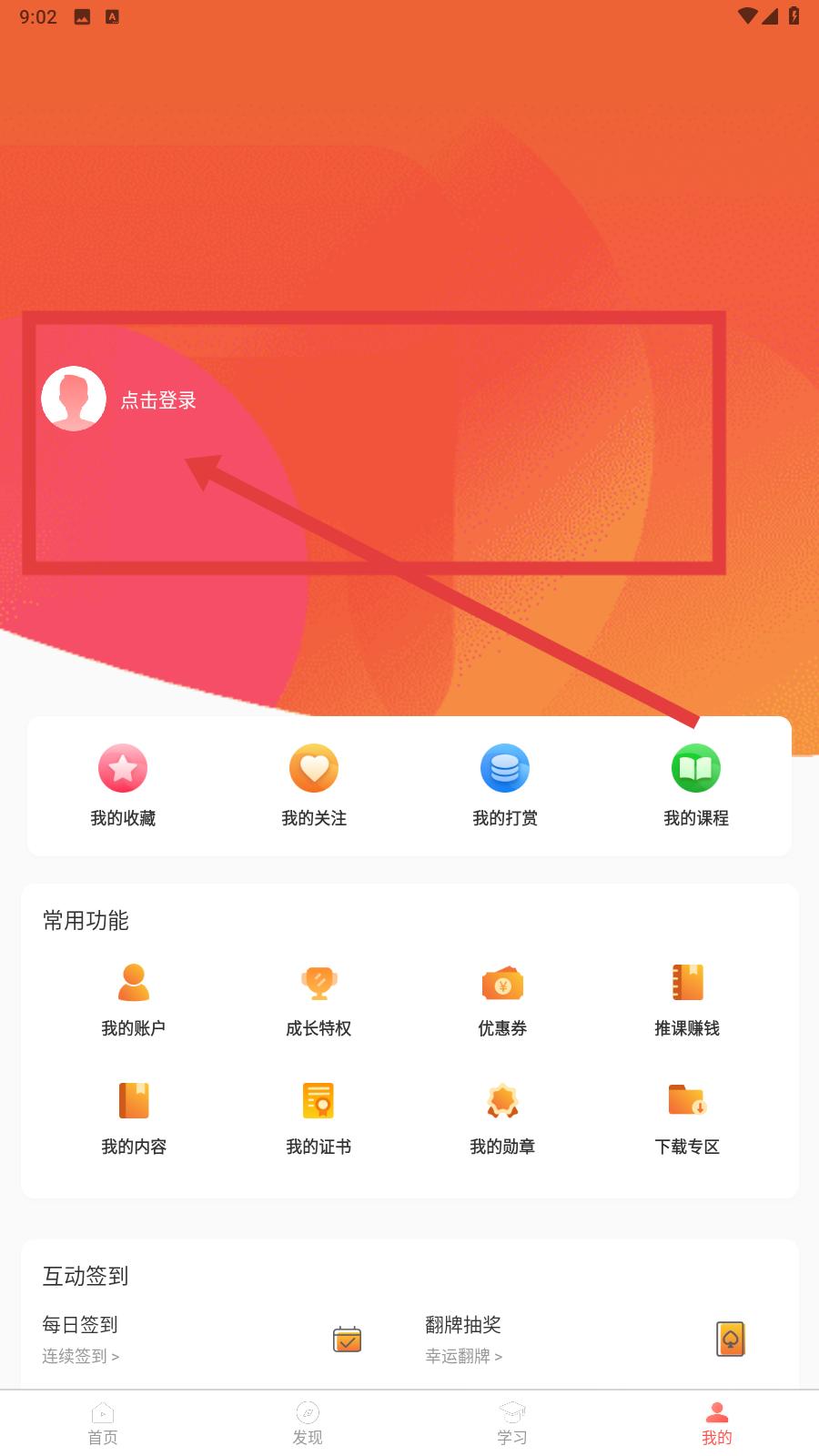819x1456 pixels.
Task: Select the 我的 tab
Action: [717, 1424]
